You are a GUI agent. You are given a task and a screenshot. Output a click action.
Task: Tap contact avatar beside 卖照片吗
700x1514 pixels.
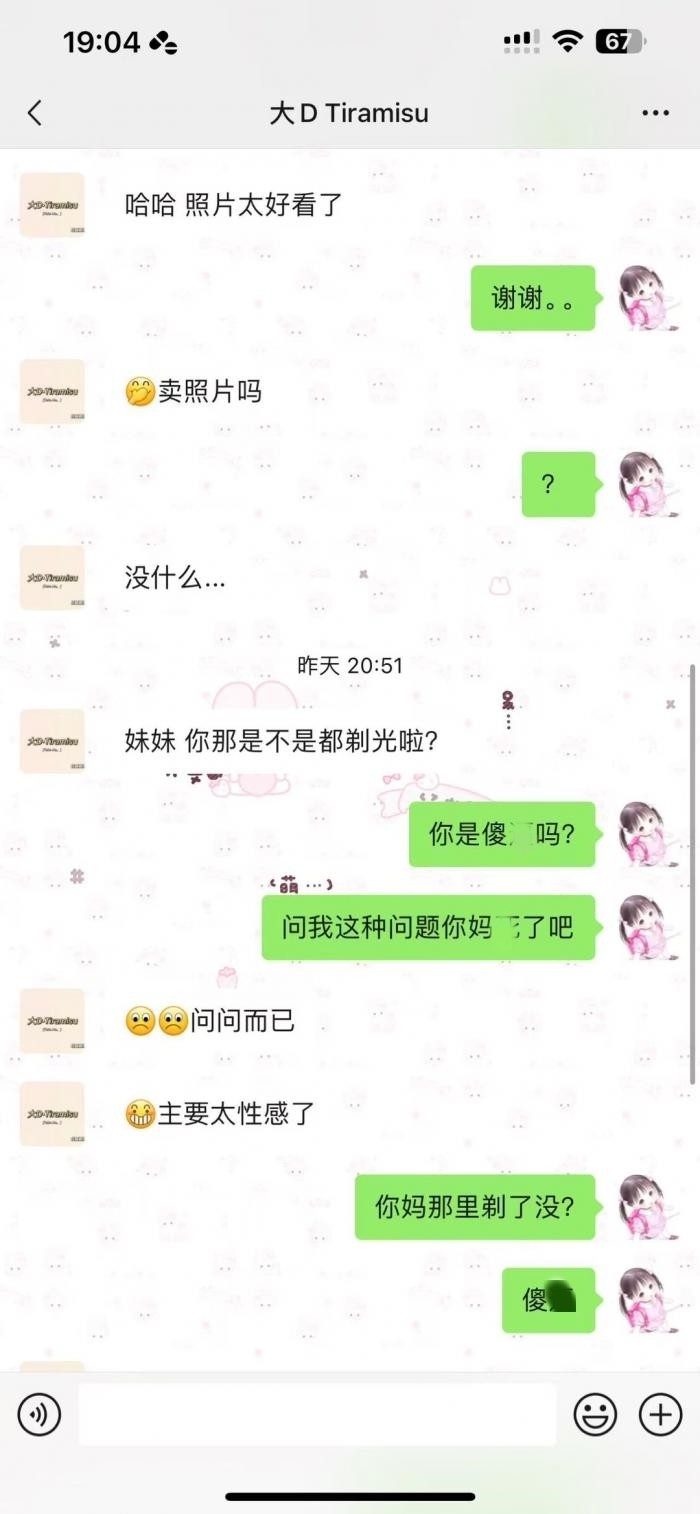tap(52, 391)
